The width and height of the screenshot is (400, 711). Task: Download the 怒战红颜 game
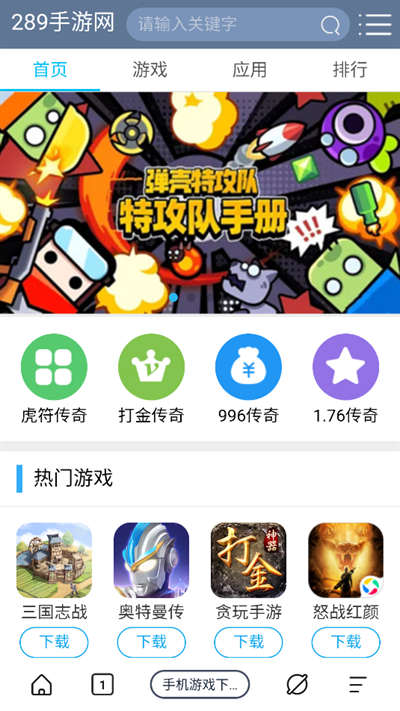pos(346,642)
